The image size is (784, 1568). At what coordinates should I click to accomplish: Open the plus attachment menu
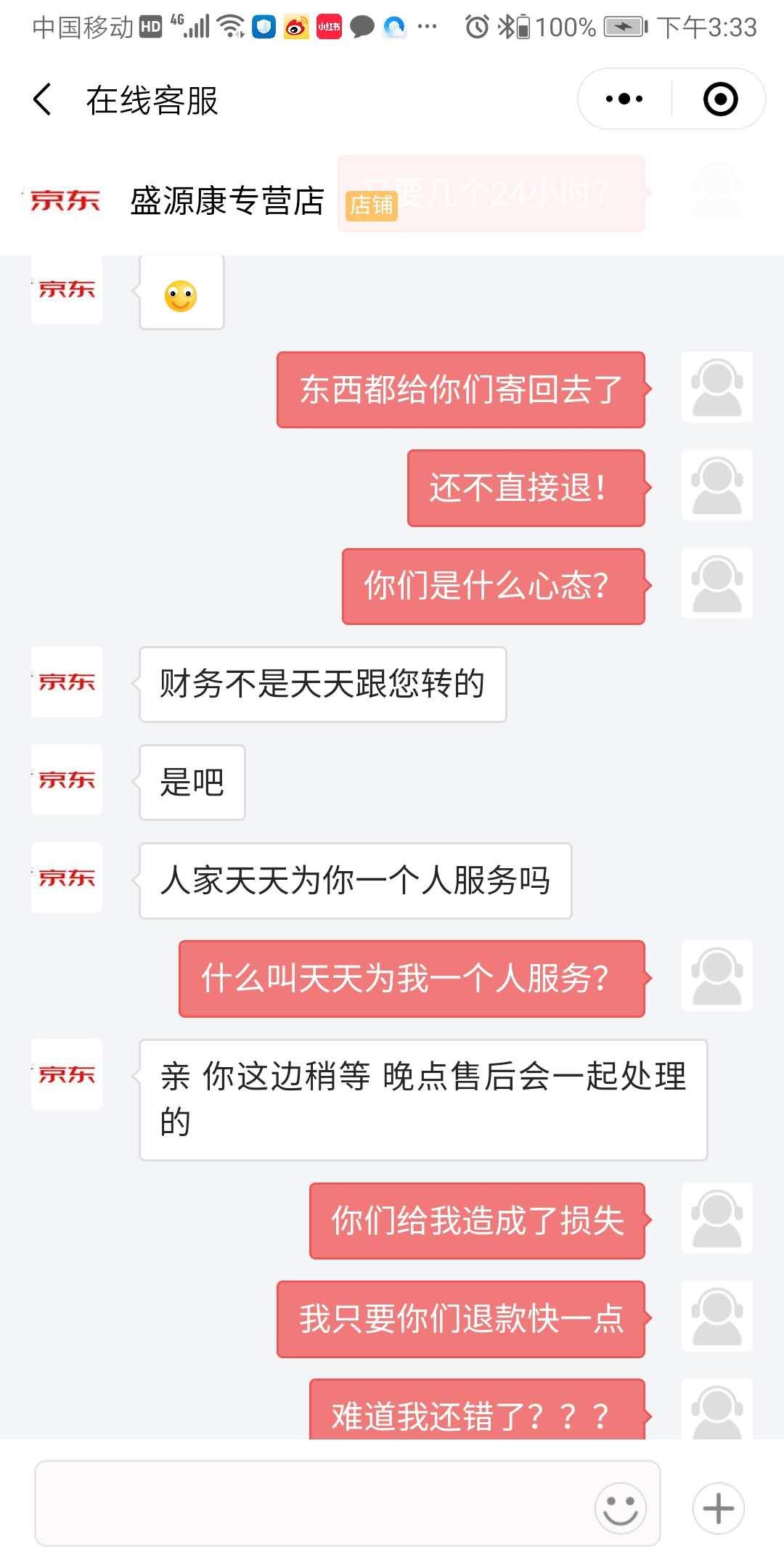pos(718,1508)
